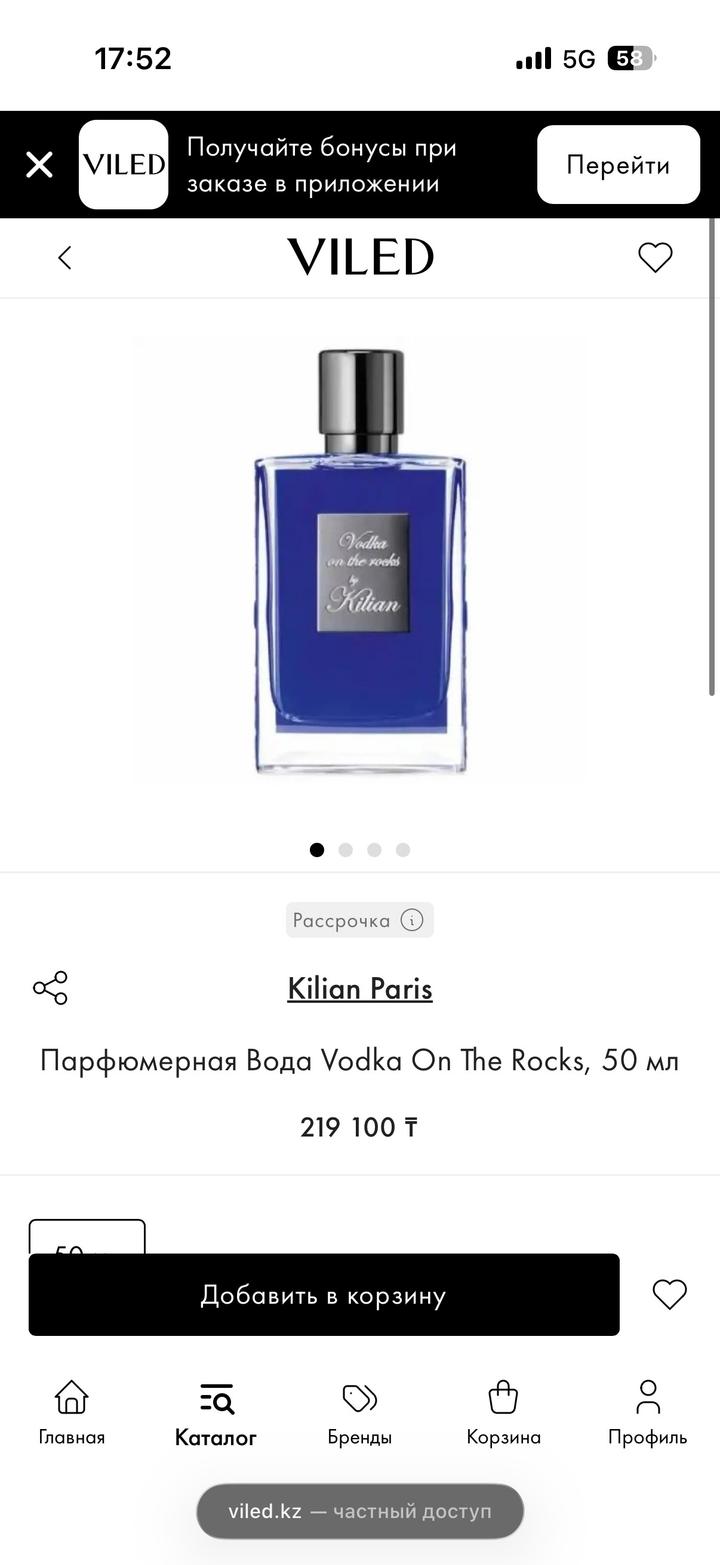Tap Перейти to open the app
720x1565 pixels.
(x=617, y=165)
